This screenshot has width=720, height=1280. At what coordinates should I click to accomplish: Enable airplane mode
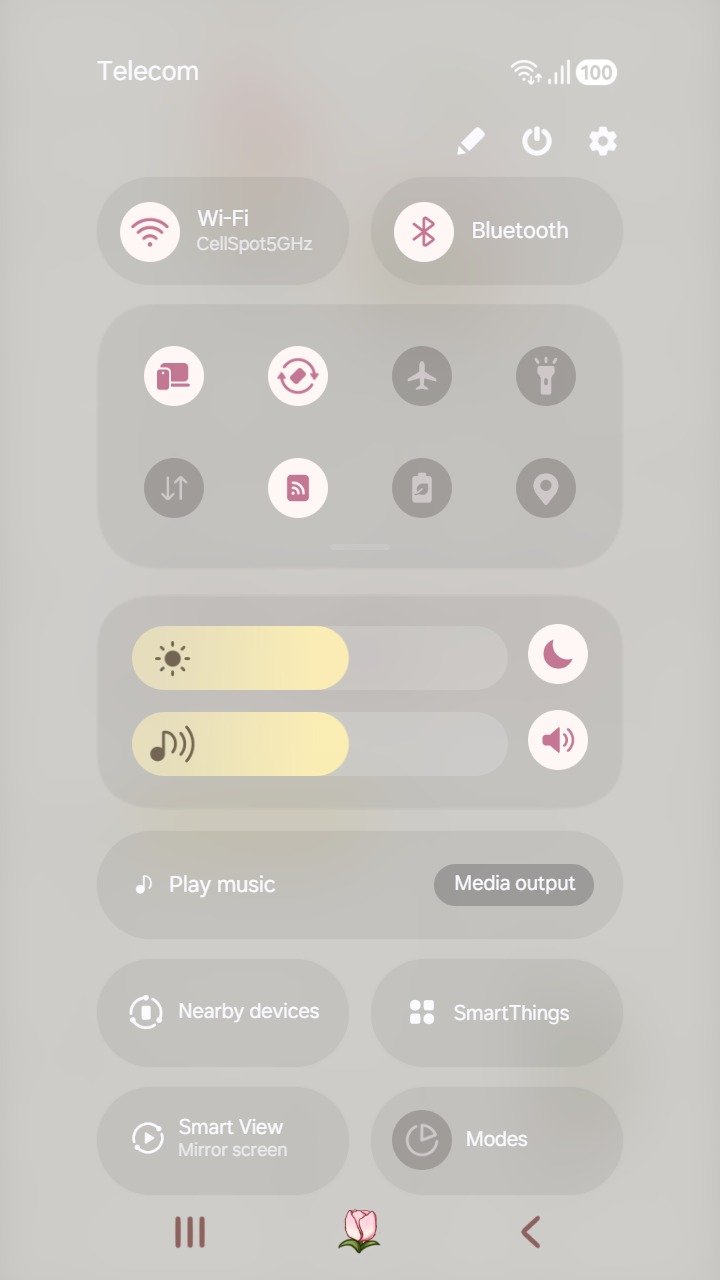point(422,377)
